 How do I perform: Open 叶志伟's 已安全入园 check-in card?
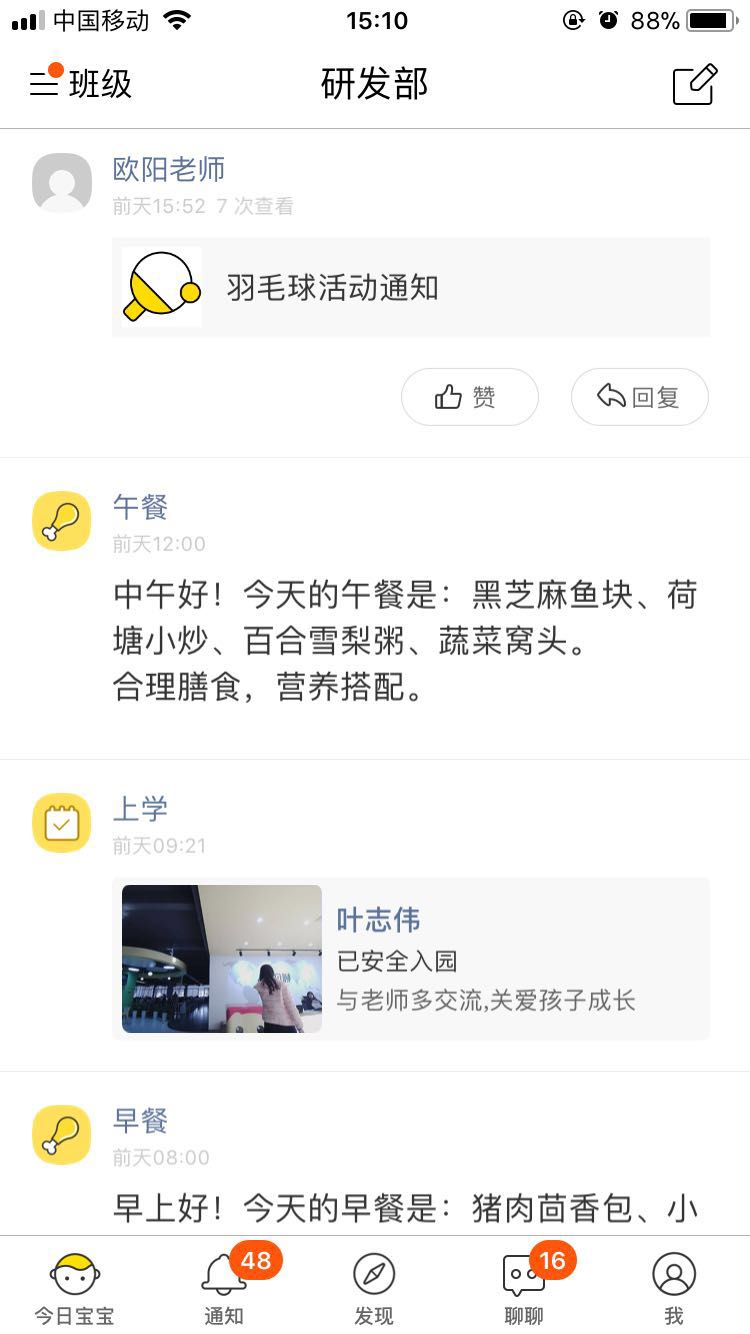[411, 959]
